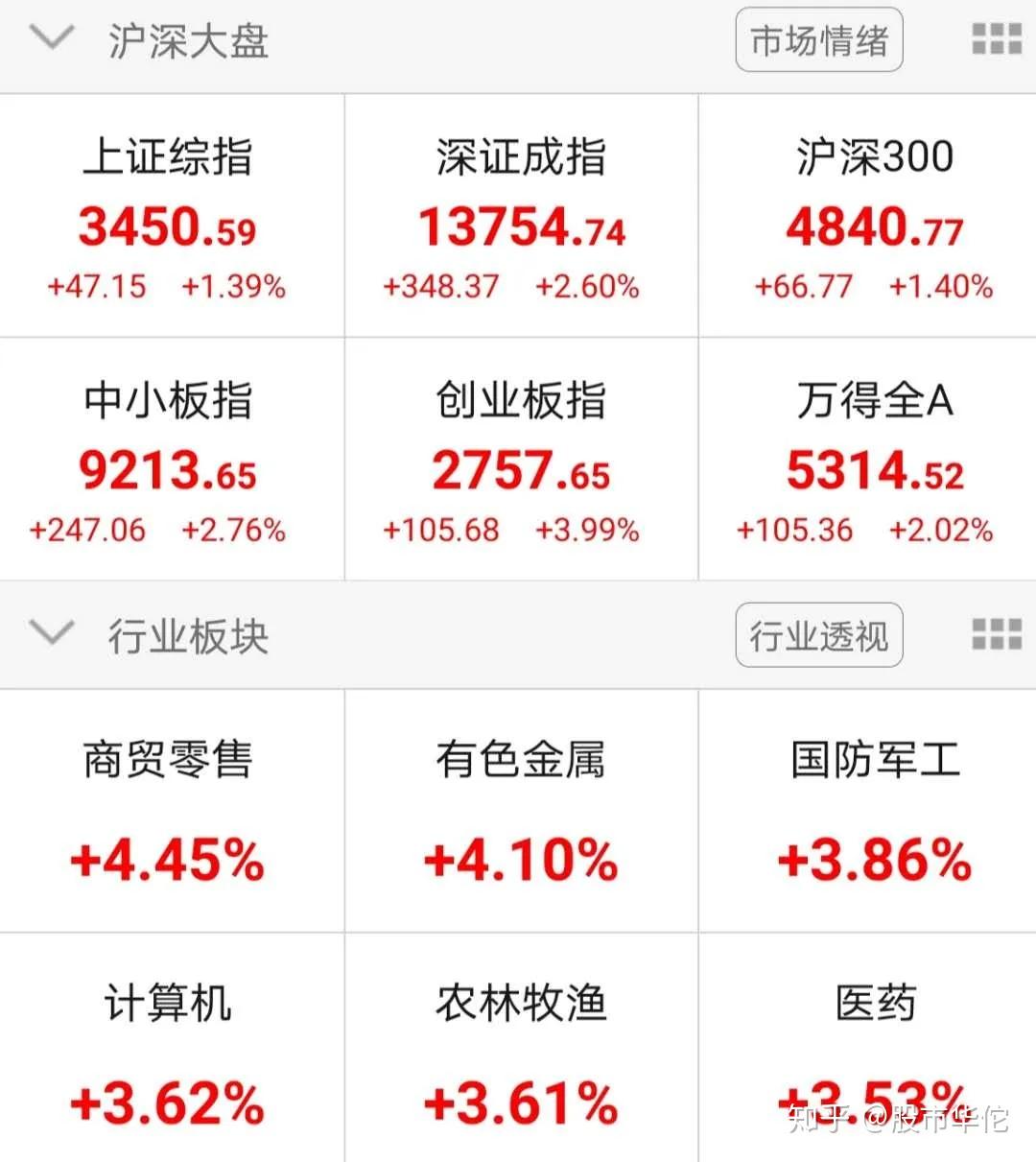Tap the 沪深大盘 section title
Image resolution: width=1036 pixels, height=1162 pixels.
(x=188, y=42)
